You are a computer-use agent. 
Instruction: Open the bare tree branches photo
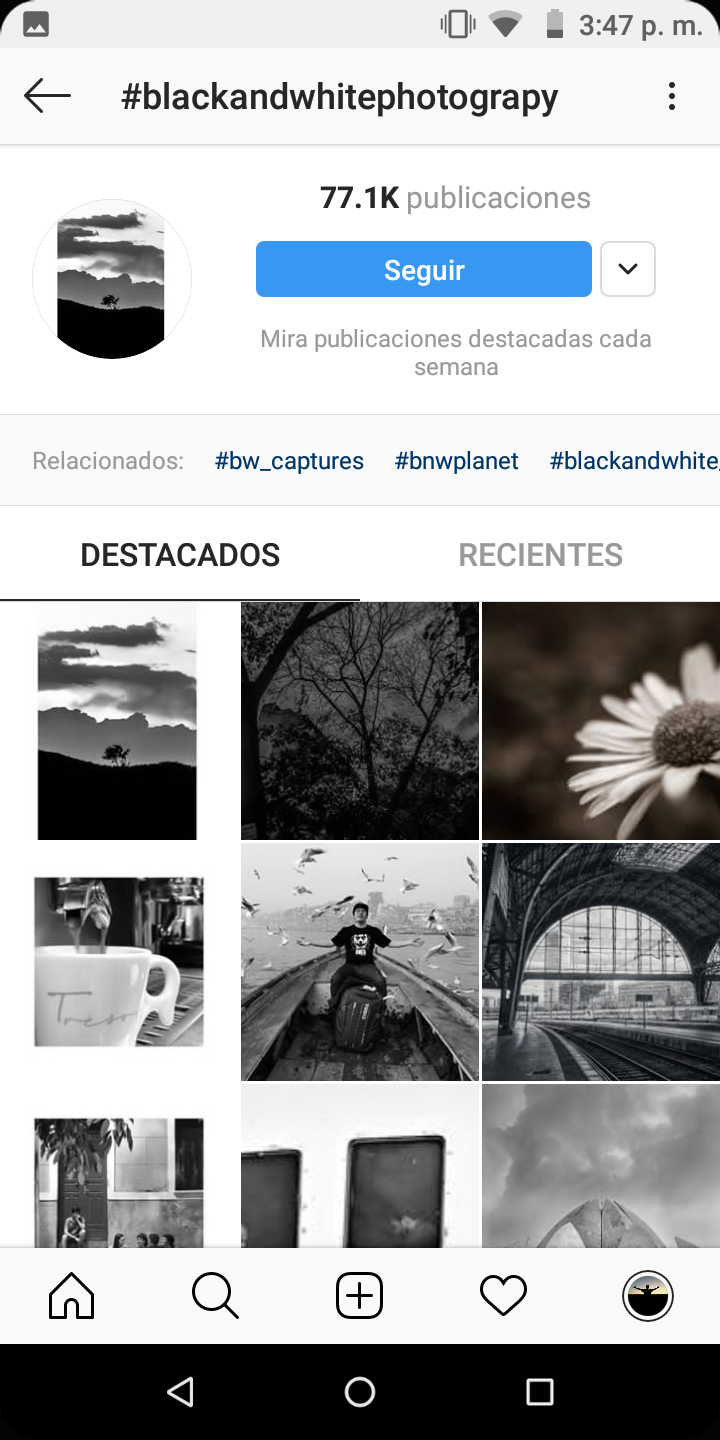coord(359,720)
